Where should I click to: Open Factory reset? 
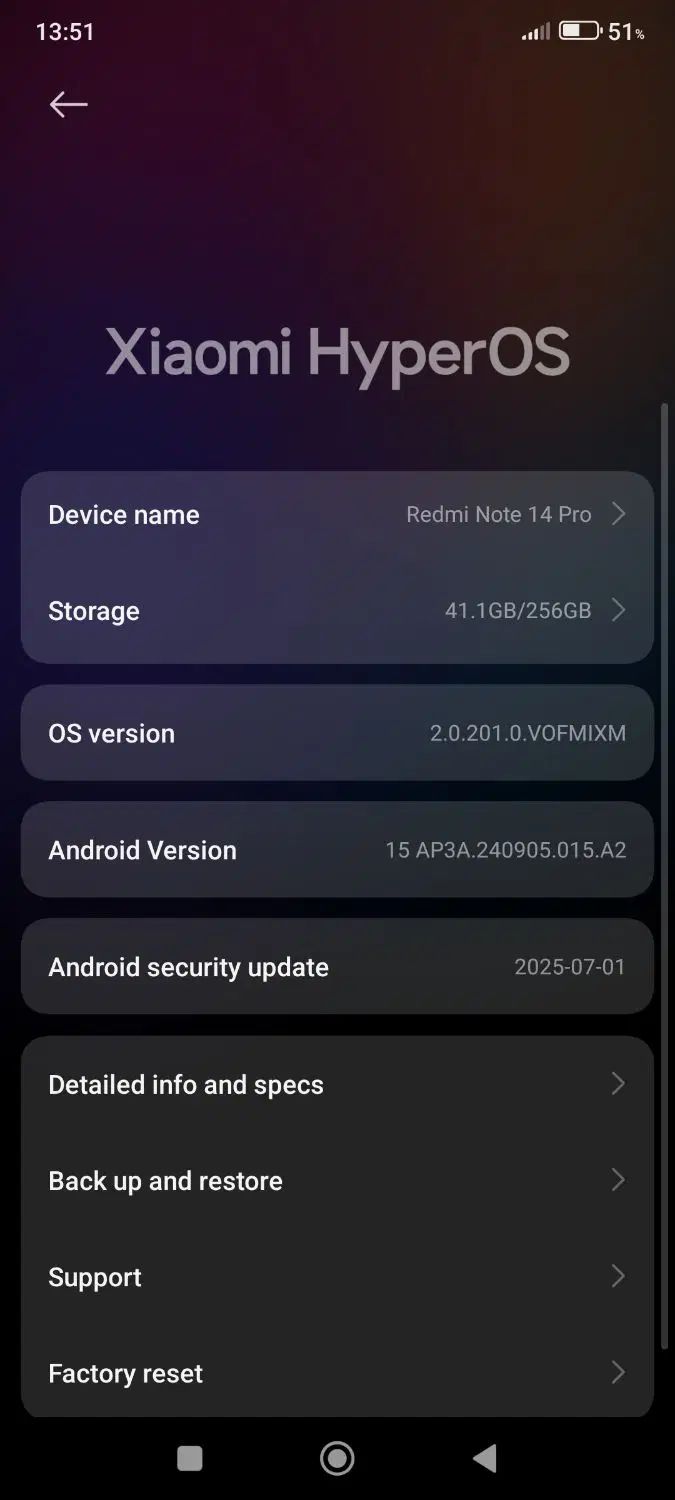(x=337, y=1373)
